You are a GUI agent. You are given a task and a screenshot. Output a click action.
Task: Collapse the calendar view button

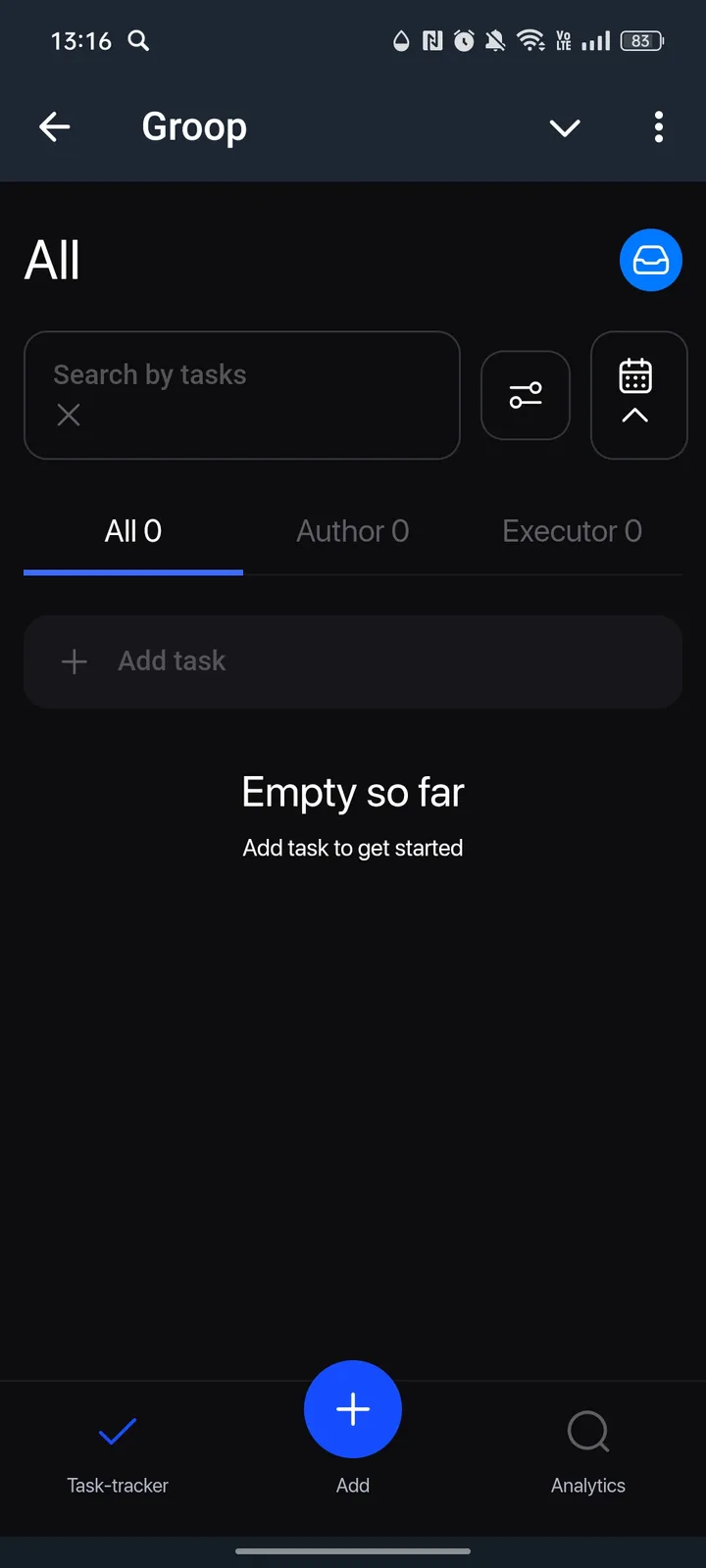click(x=637, y=395)
